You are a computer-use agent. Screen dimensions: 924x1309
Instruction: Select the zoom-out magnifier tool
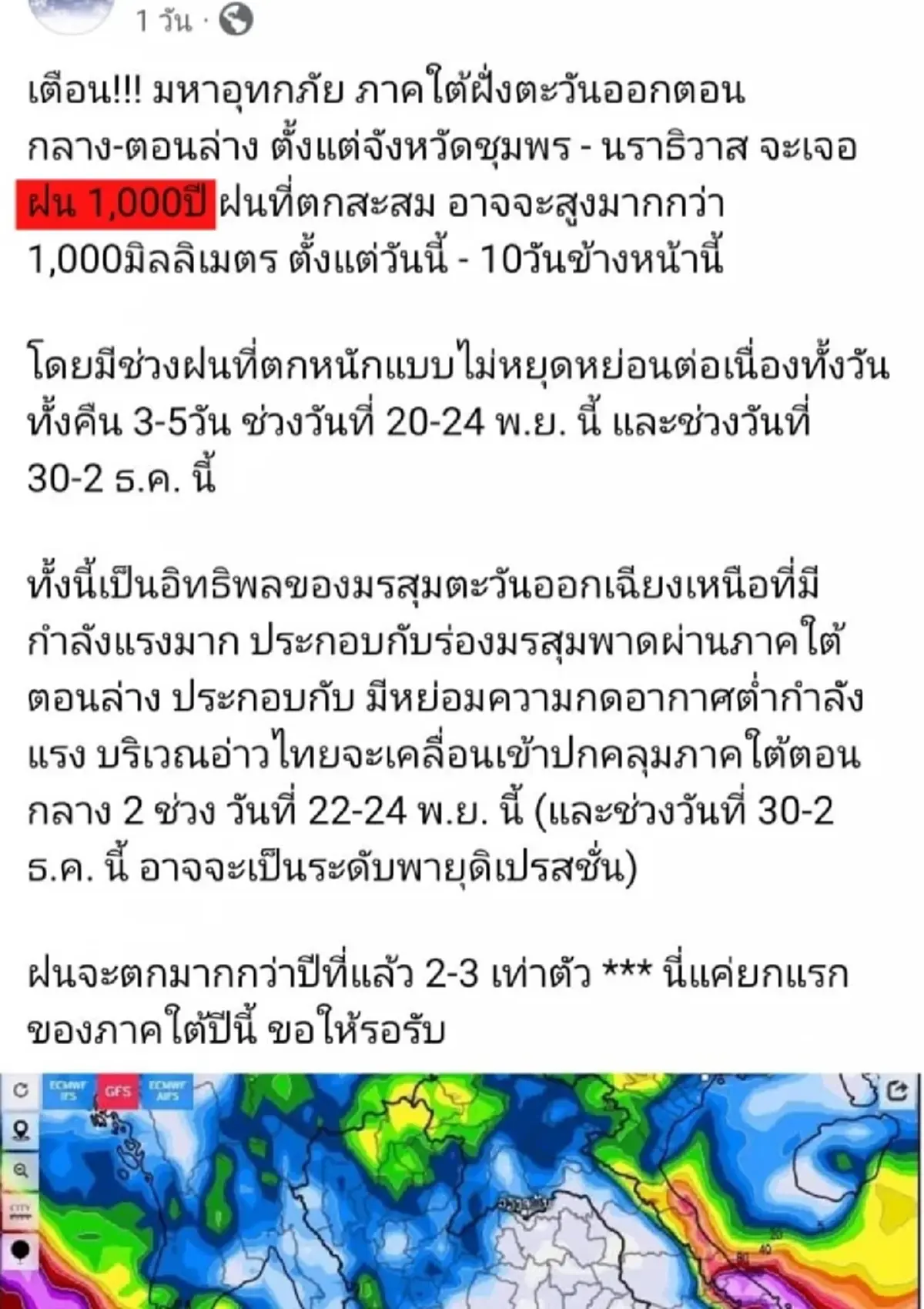point(21,1170)
